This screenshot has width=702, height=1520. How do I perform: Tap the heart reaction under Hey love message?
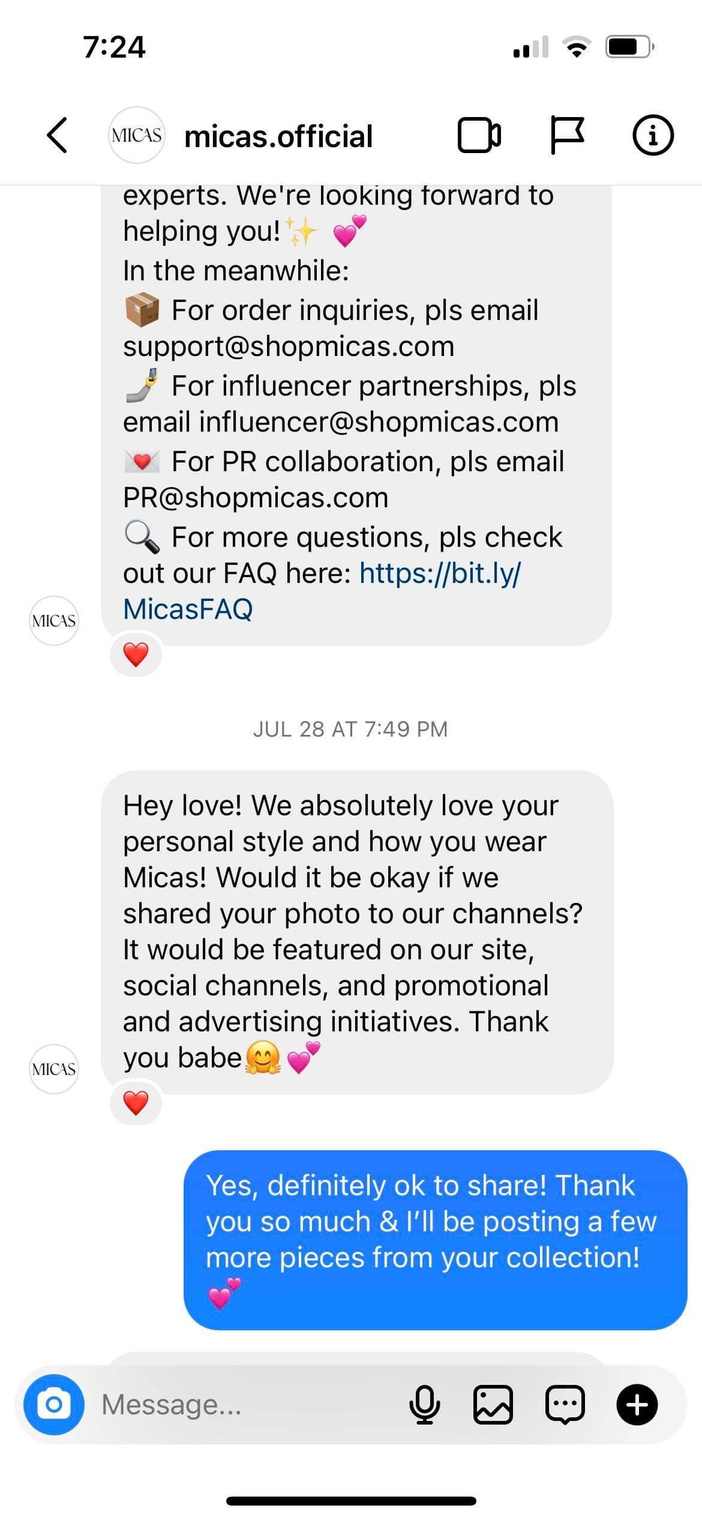(x=136, y=1103)
